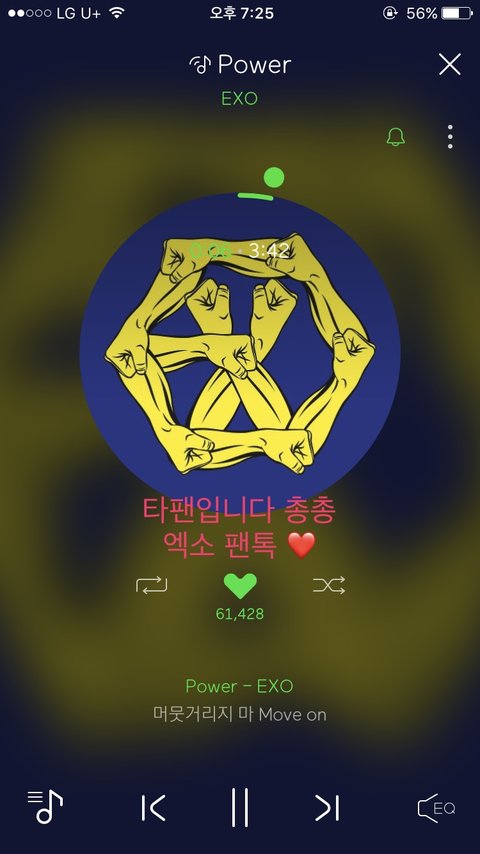Open the notification bell for this song
The width and height of the screenshot is (480, 854).
click(x=396, y=137)
